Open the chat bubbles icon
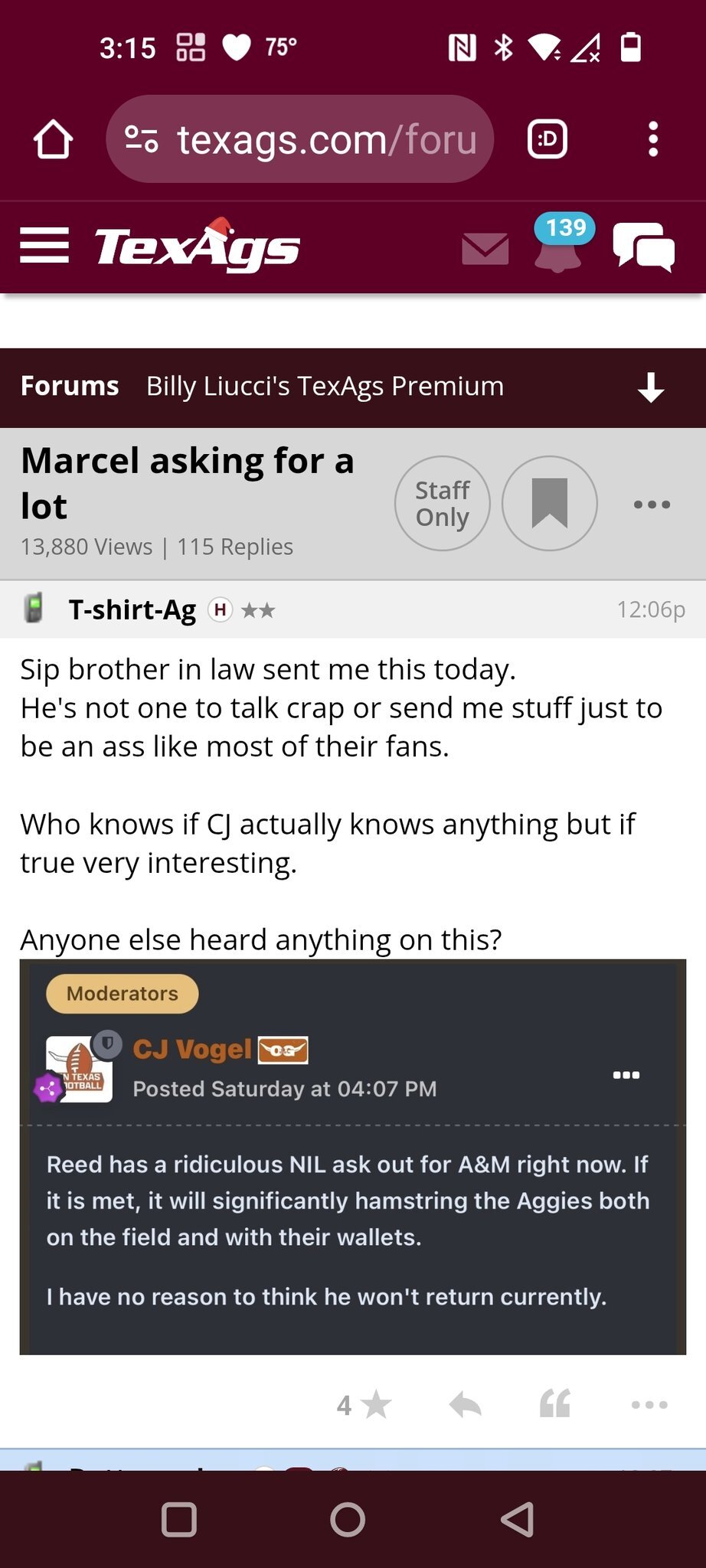Image resolution: width=706 pixels, height=1568 pixels. [643, 247]
